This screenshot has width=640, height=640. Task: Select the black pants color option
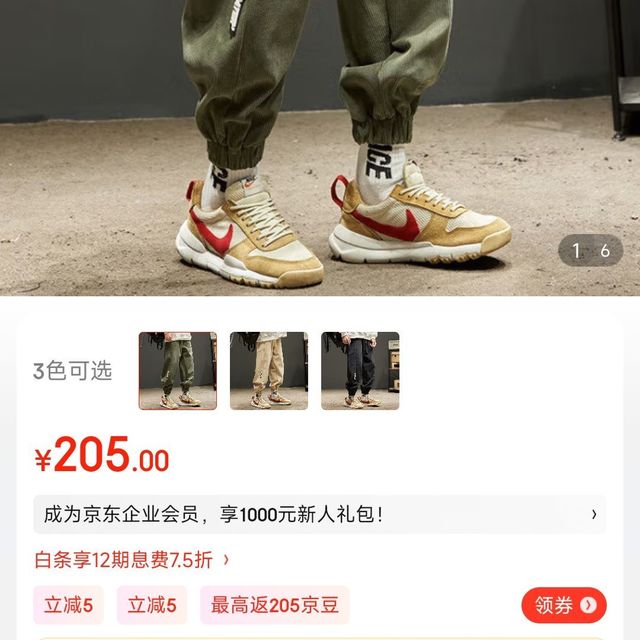pyautogui.click(x=360, y=371)
